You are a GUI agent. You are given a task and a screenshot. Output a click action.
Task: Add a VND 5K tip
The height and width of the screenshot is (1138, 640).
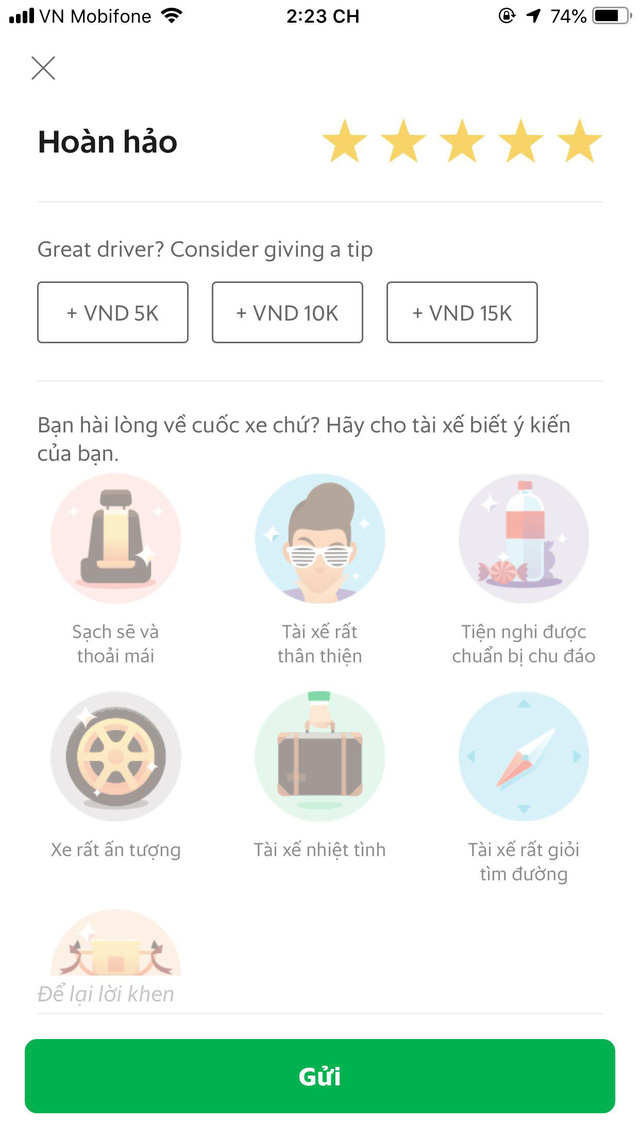113,313
